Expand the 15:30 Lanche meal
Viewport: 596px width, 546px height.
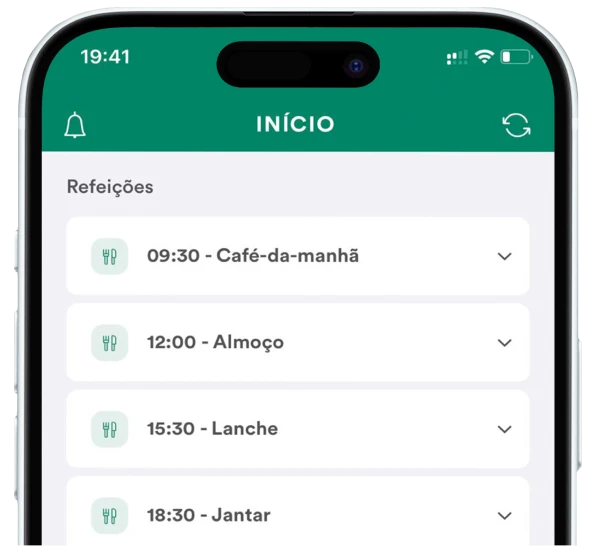click(x=298, y=429)
